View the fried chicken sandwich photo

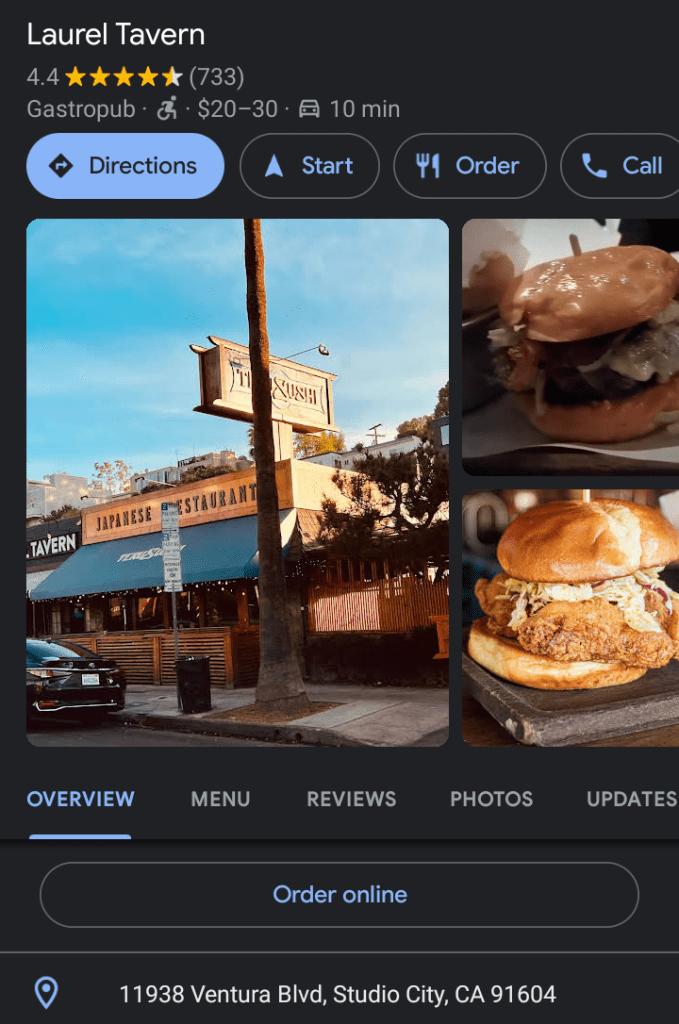pyautogui.click(x=570, y=617)
